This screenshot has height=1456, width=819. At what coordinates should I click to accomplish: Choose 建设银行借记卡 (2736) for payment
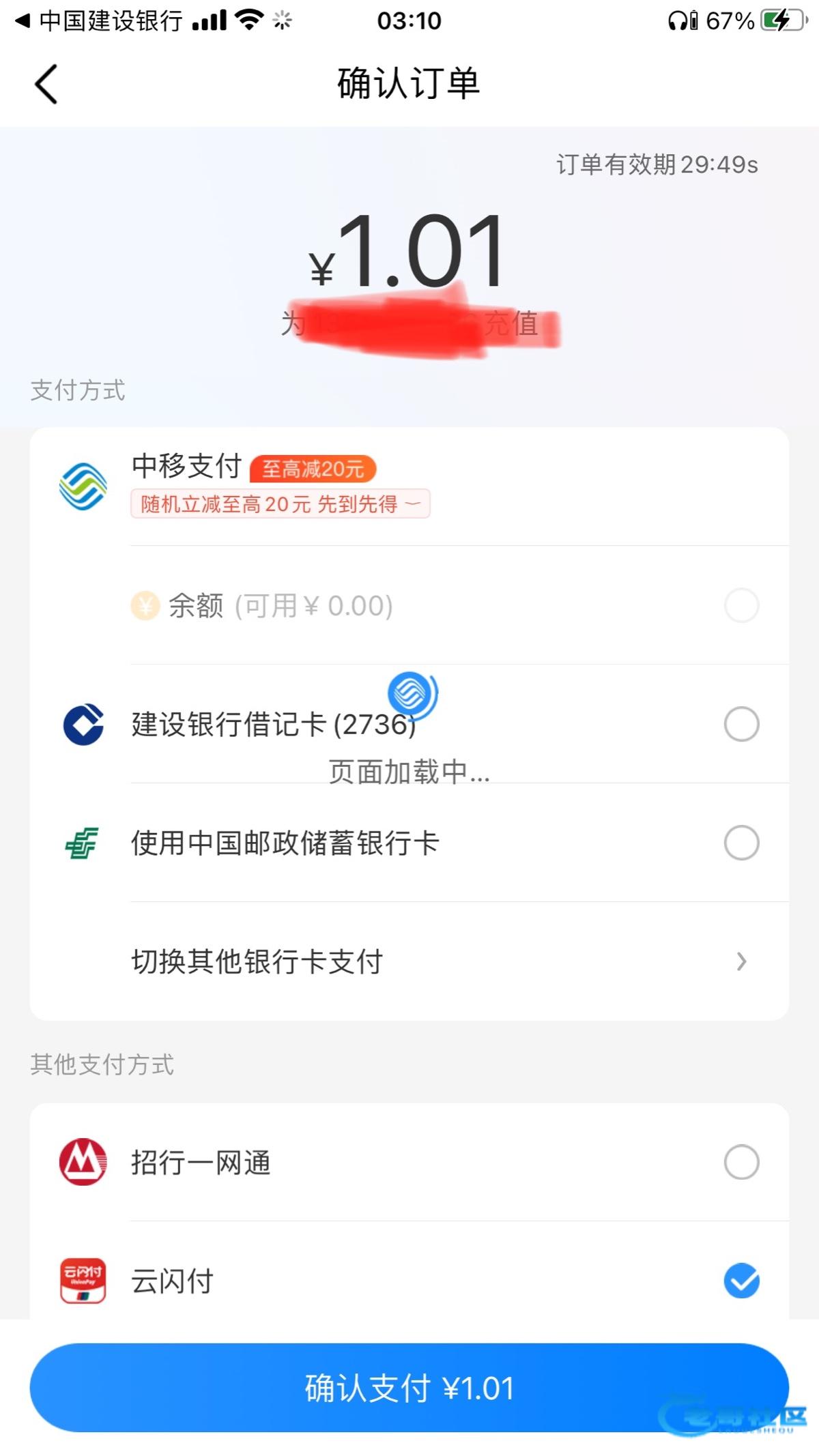tap(741, 724)
